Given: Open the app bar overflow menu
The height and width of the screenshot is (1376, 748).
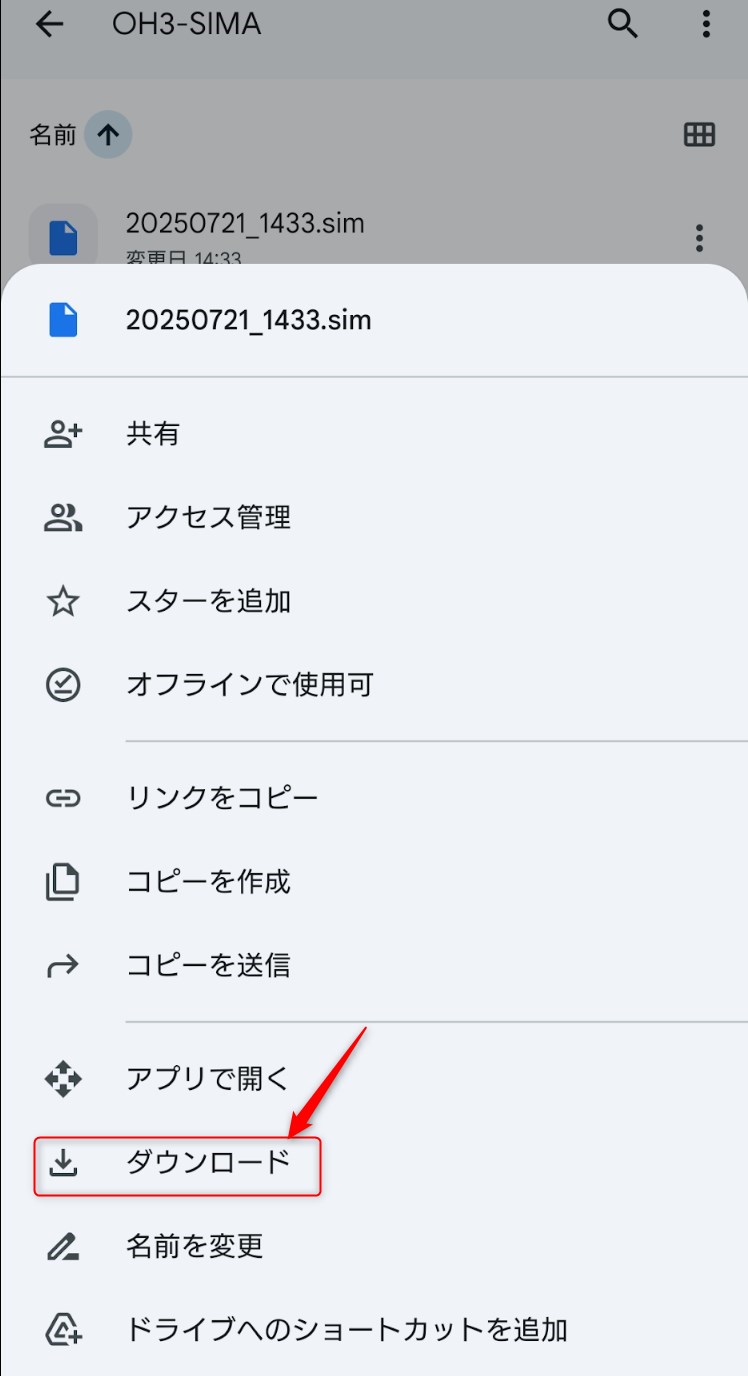Looking at the screenshot, I should [x=706, y=25].
